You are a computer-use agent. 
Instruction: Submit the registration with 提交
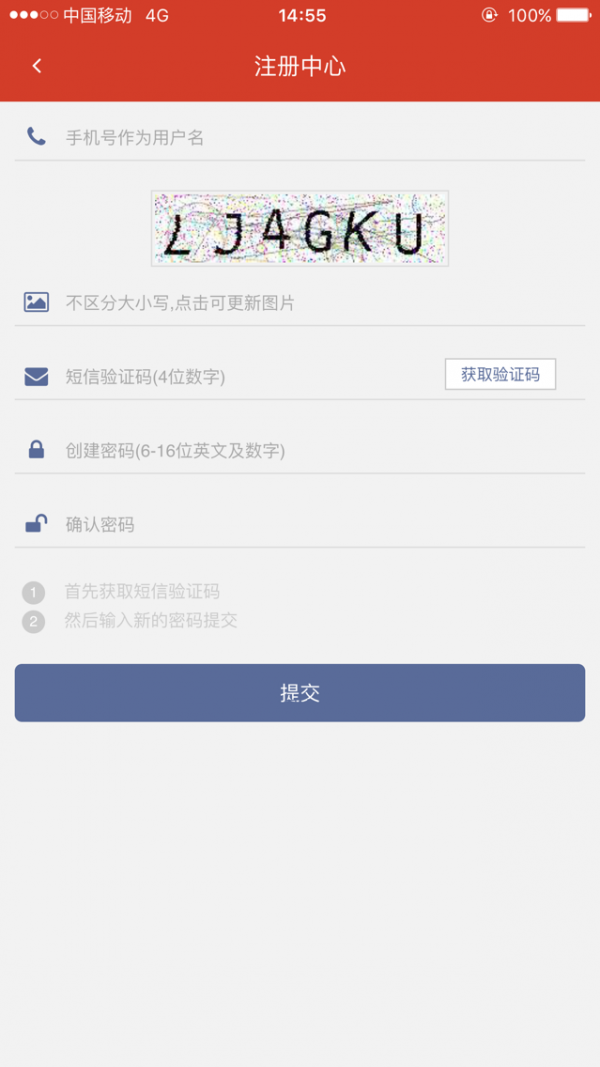point(299,693)
